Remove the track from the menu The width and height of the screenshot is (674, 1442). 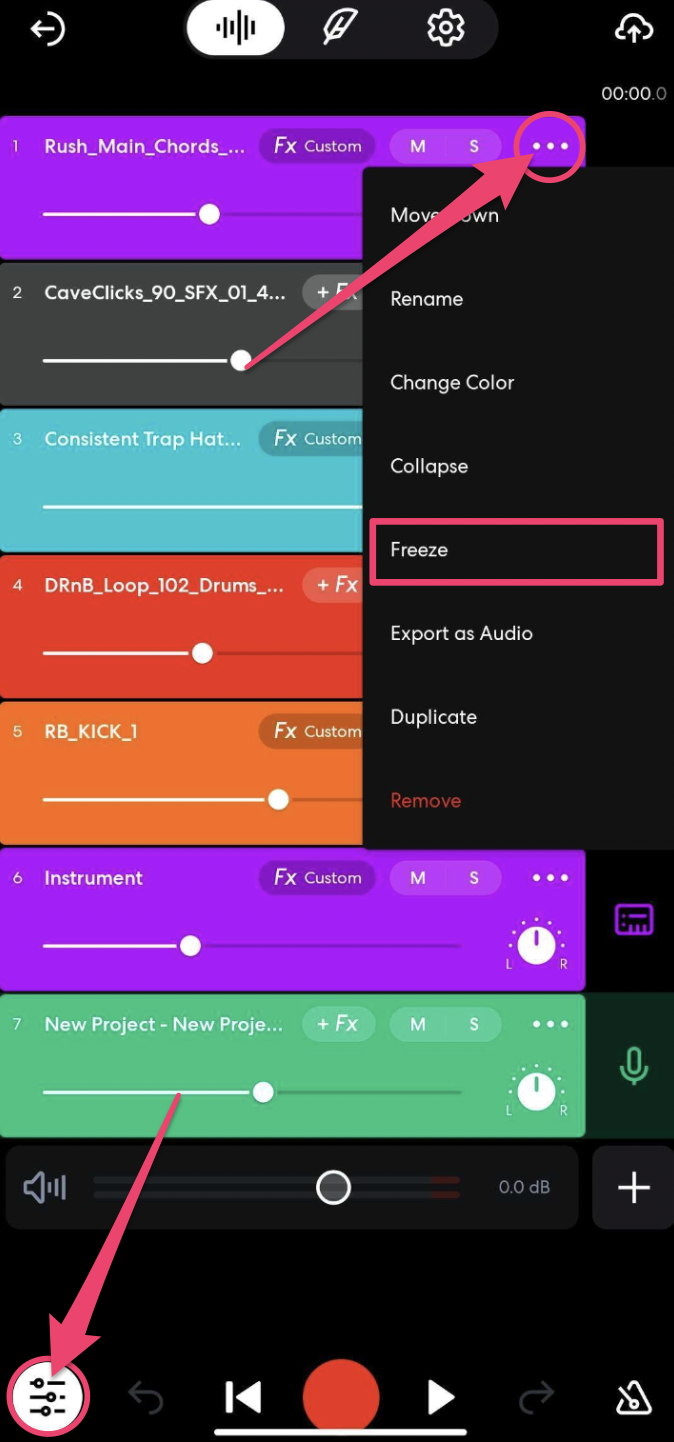(425, 801)
